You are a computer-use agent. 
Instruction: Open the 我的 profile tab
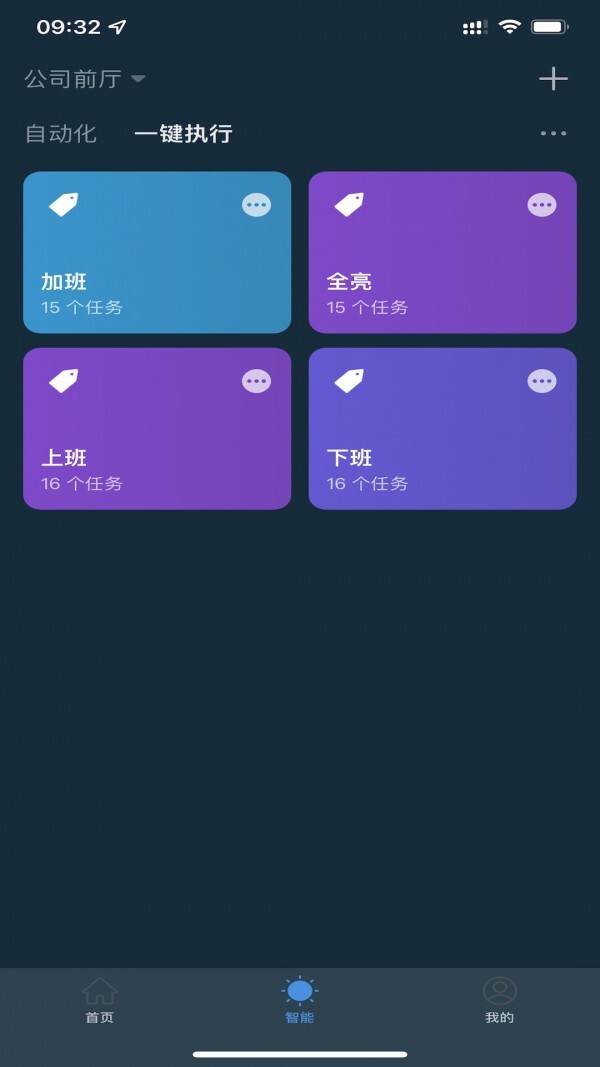(499, 1001)
